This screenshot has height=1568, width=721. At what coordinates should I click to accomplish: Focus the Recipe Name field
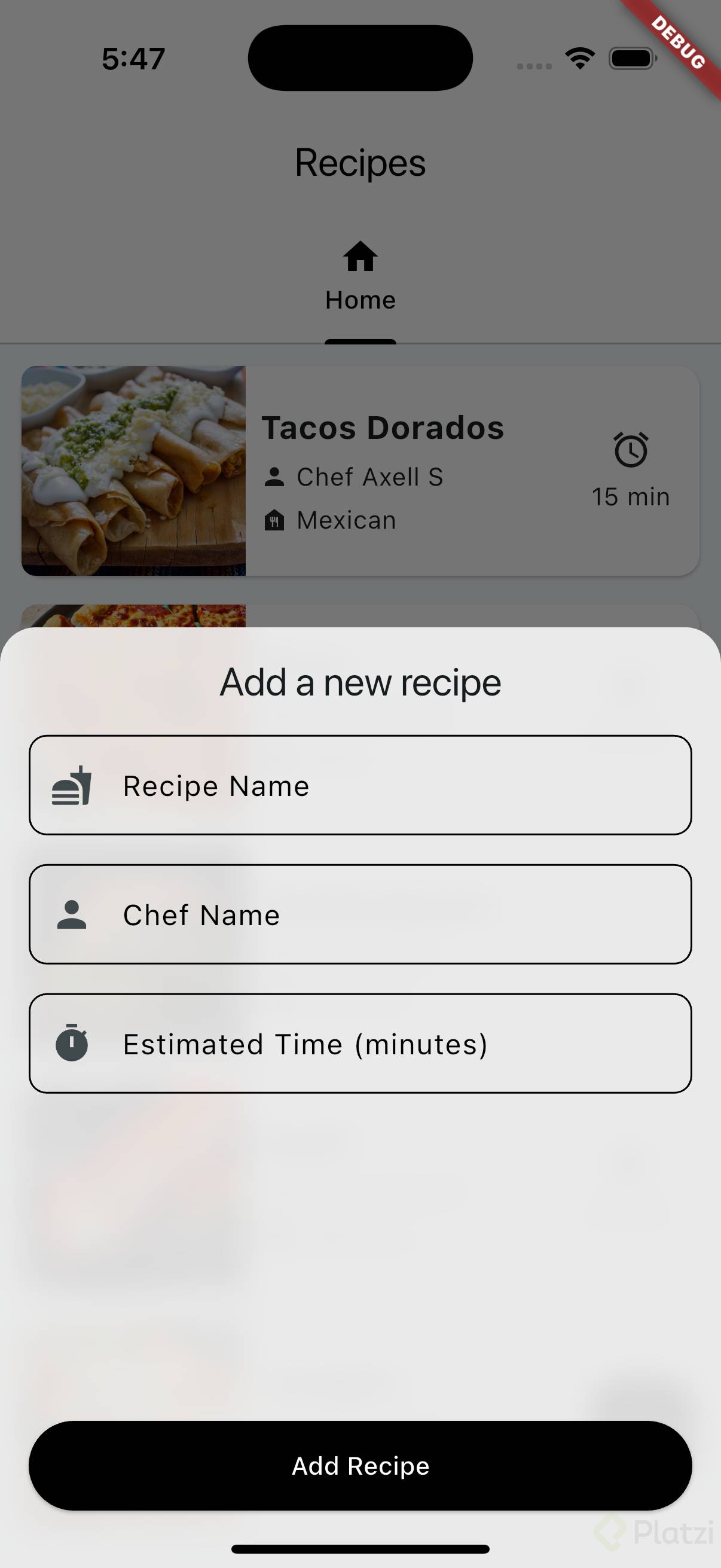coord(360,785)
